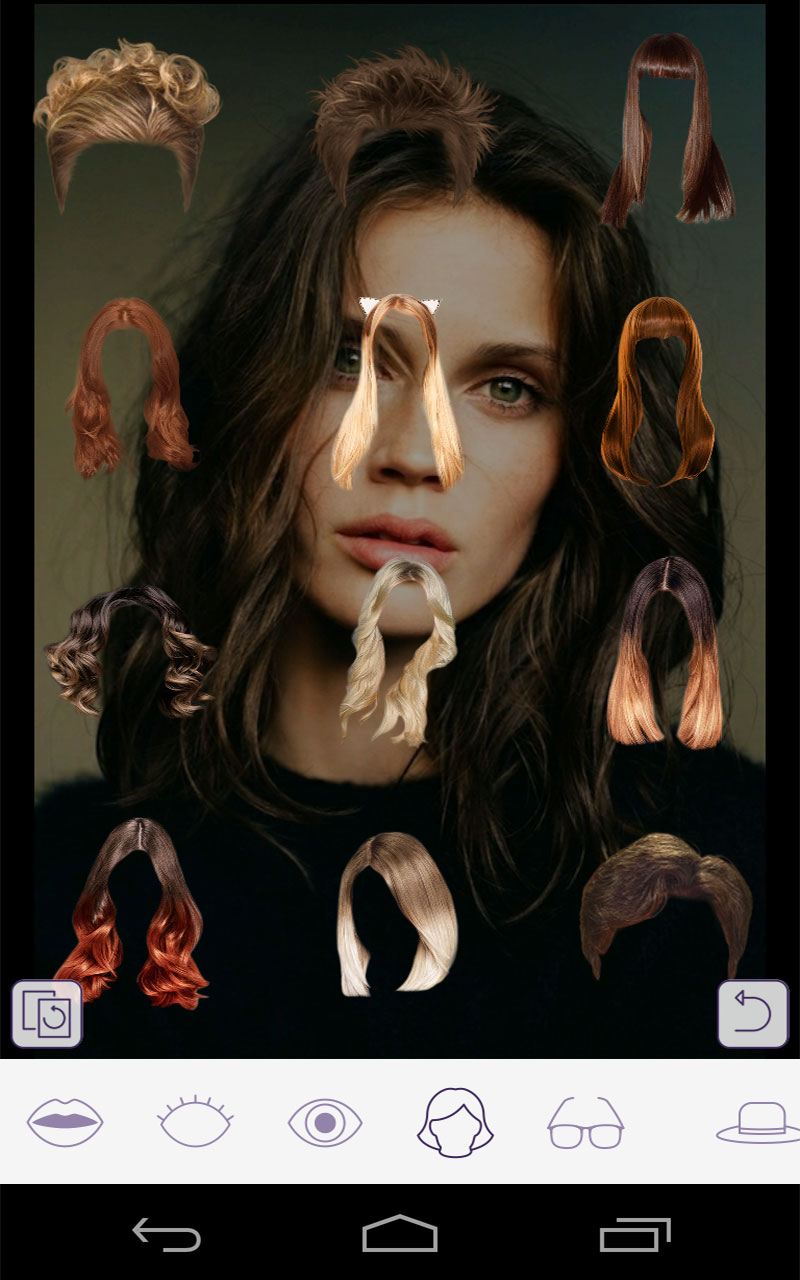The height and width of the screenshot is (1280, 800).
Task: Pick the auburn wavy hairstyle
Action: click(130, 390)
